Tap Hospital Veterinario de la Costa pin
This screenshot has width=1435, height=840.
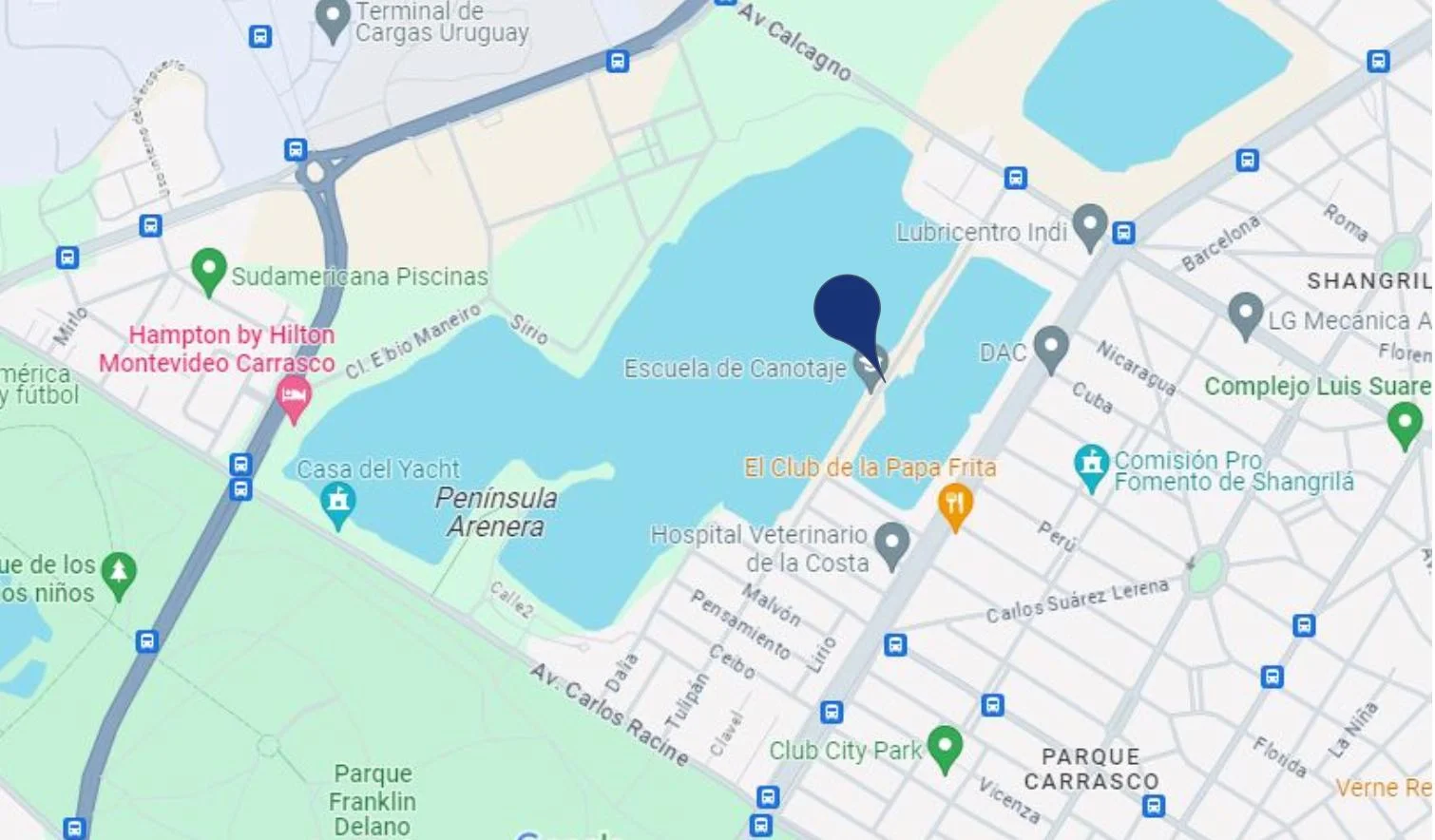pyautogui.click(x=891, y=543)
